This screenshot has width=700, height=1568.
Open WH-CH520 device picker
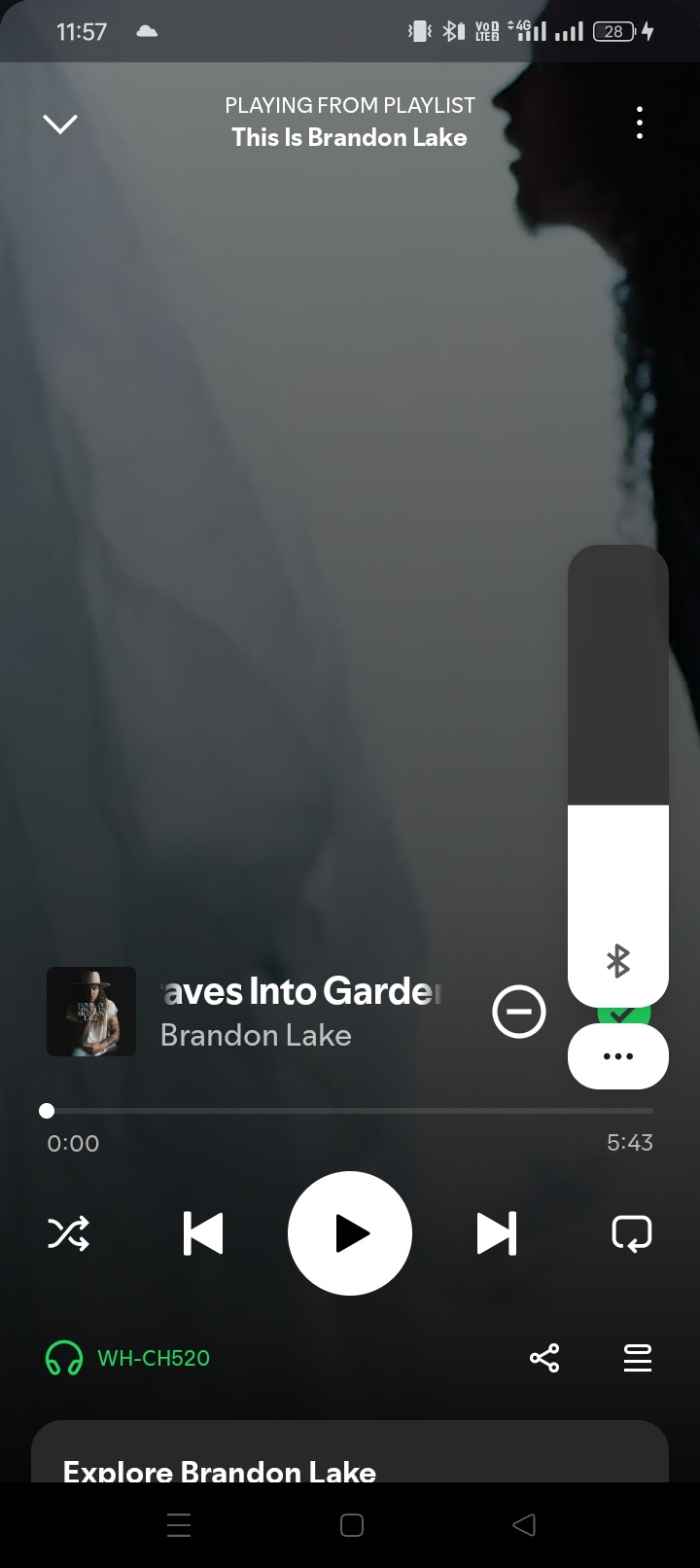point(128,1358)
